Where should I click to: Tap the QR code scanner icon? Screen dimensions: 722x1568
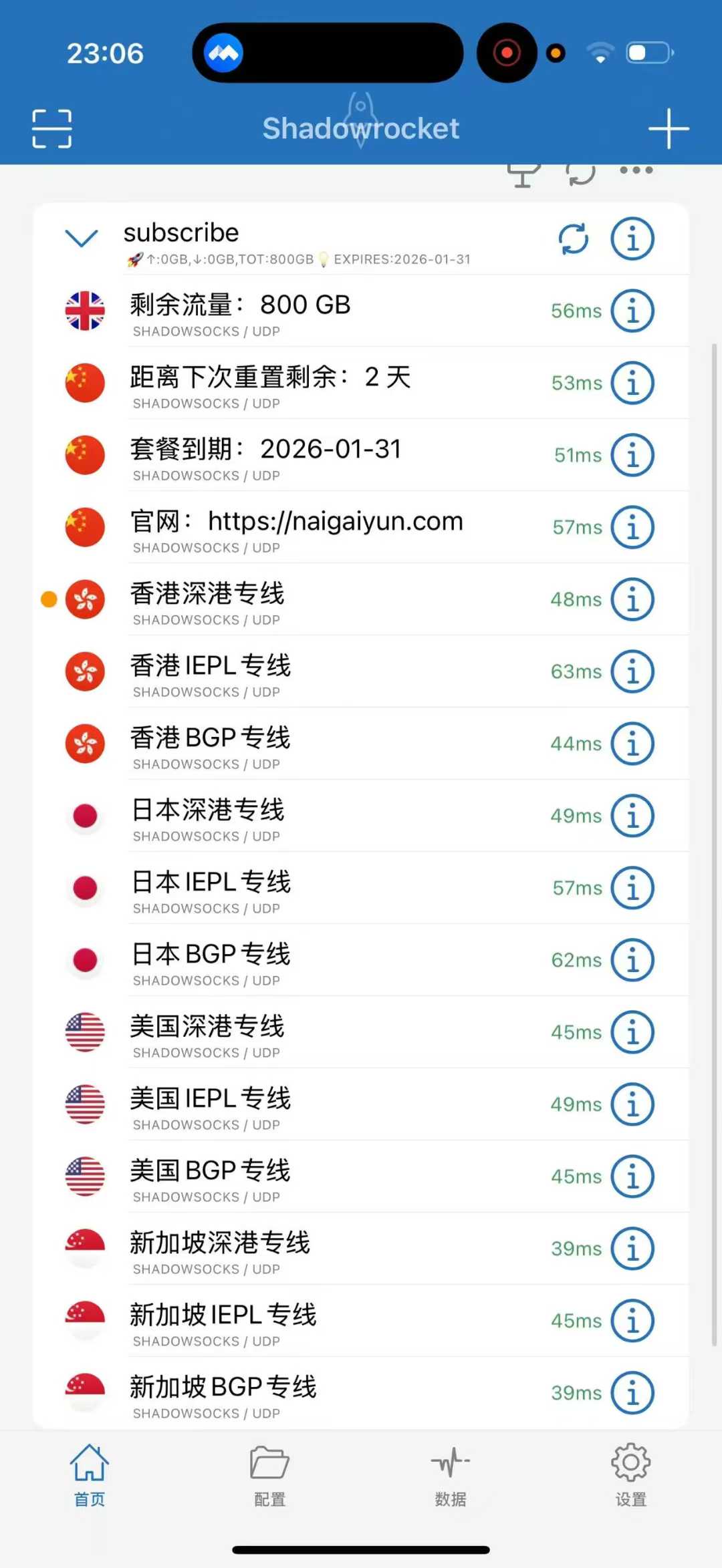coord(51,127)
